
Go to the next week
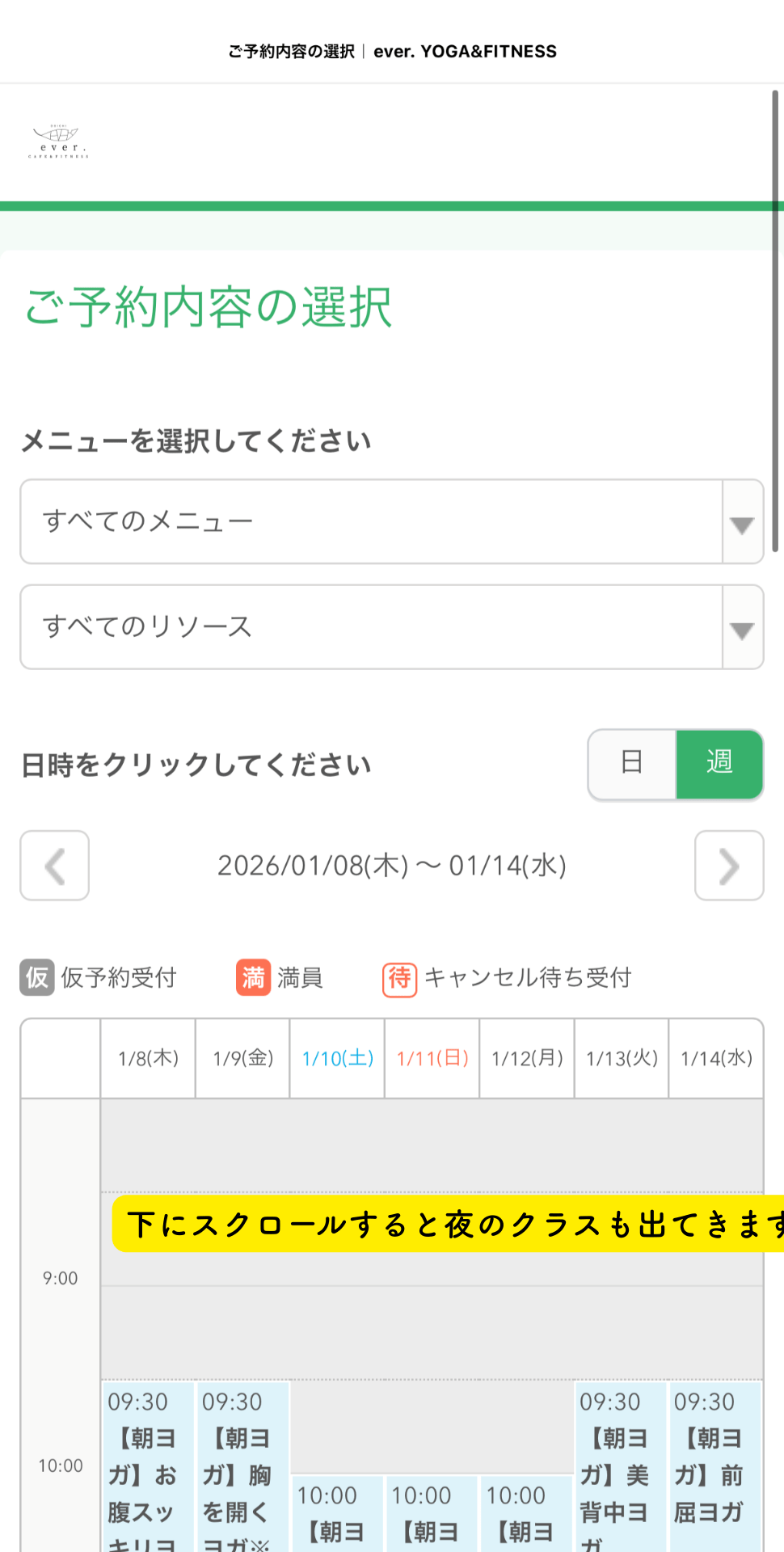pos(728,866)
